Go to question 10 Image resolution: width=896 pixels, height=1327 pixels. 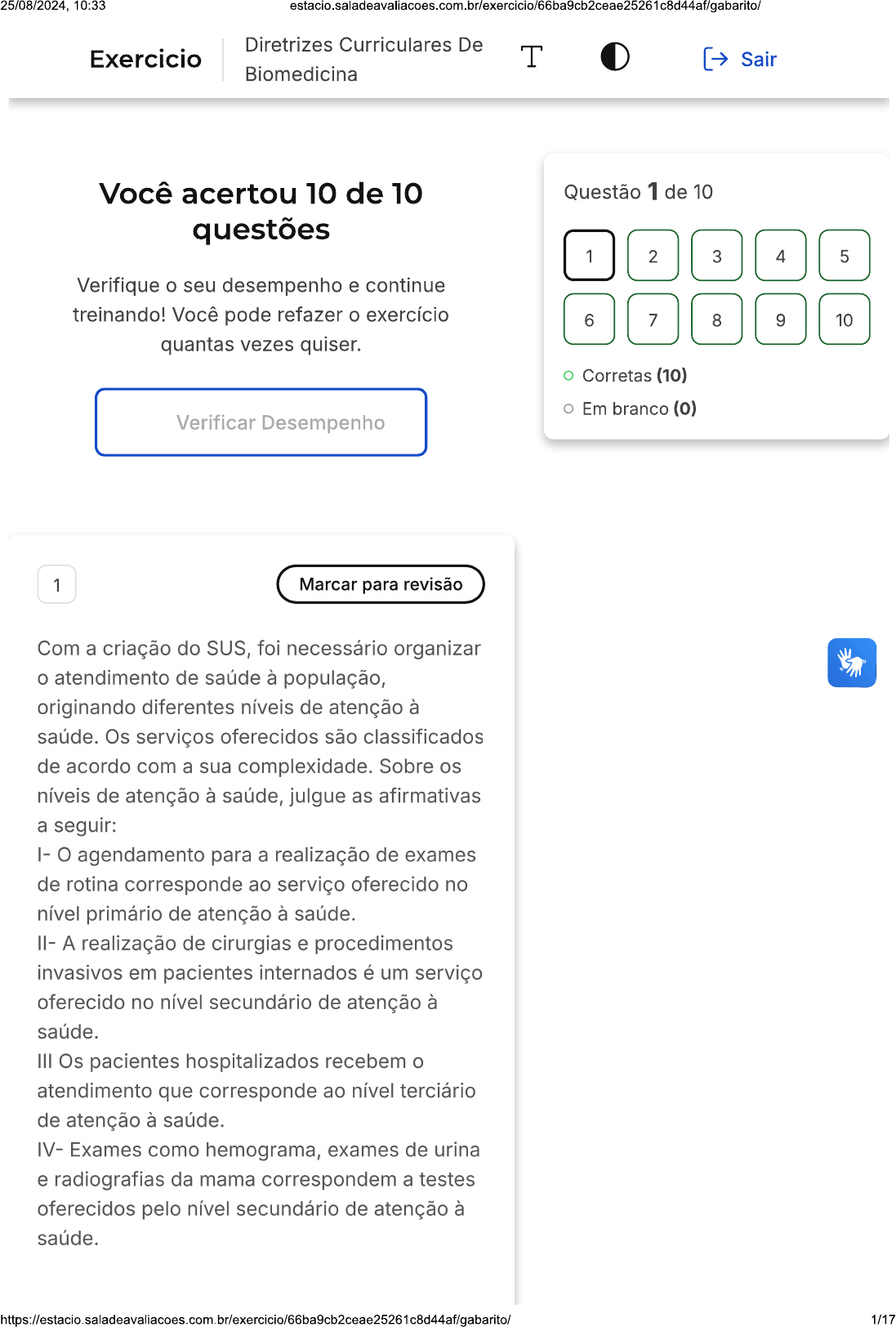(844, 319)
